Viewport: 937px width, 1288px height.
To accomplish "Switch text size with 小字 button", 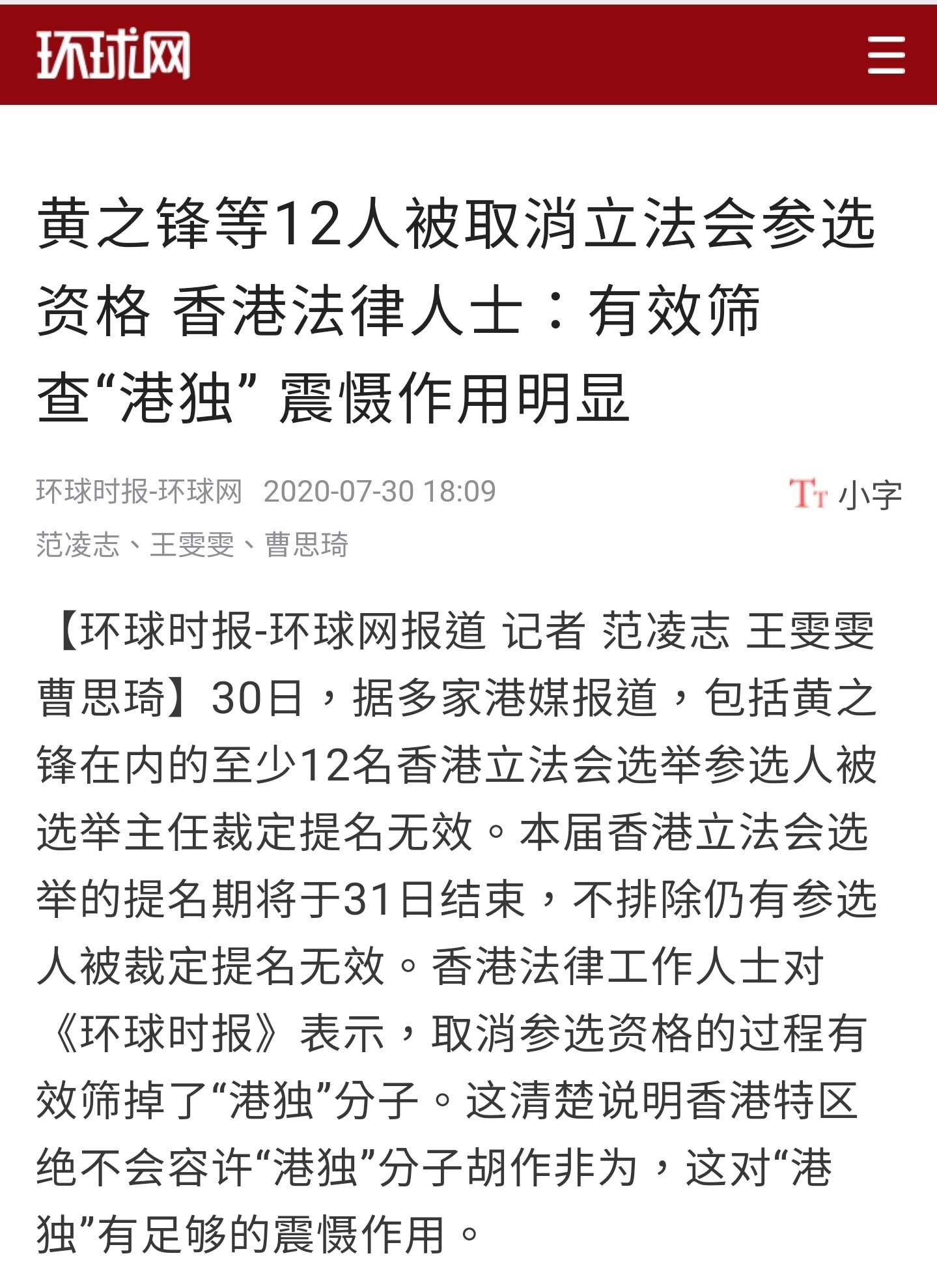I will tap(845, 494).
